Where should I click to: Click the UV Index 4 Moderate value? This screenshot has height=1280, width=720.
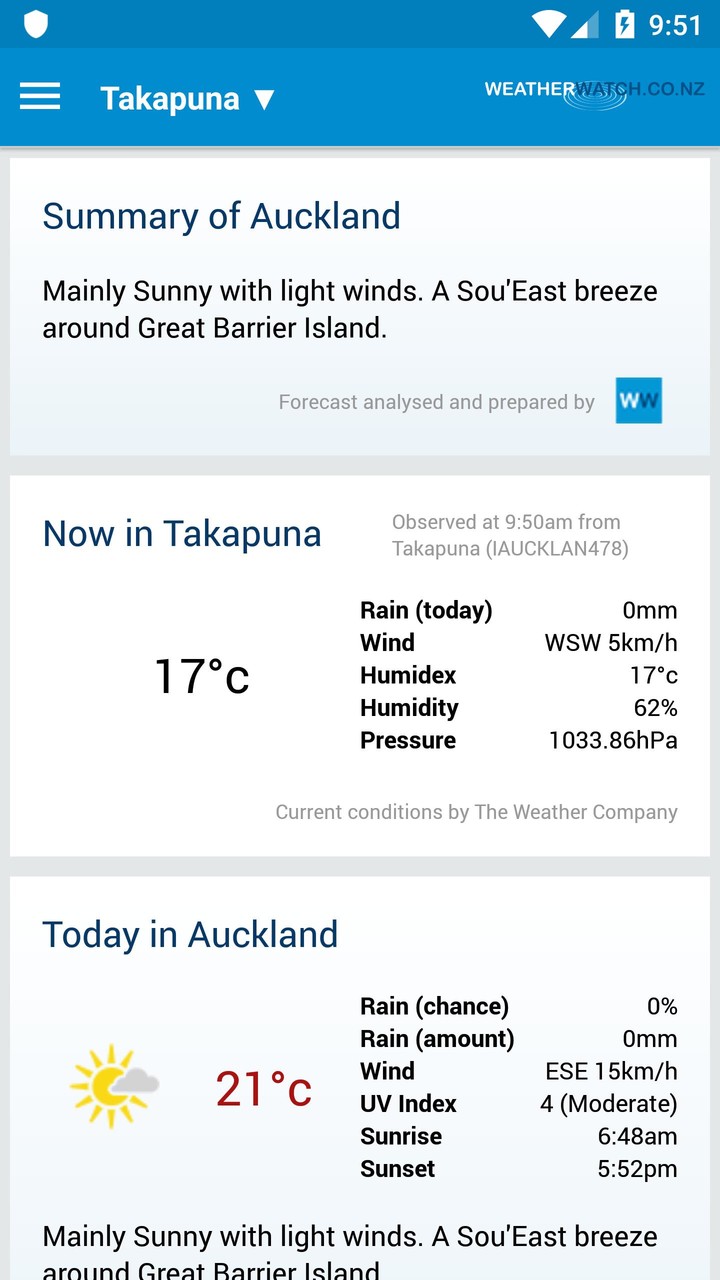[x=608, y=1103]
